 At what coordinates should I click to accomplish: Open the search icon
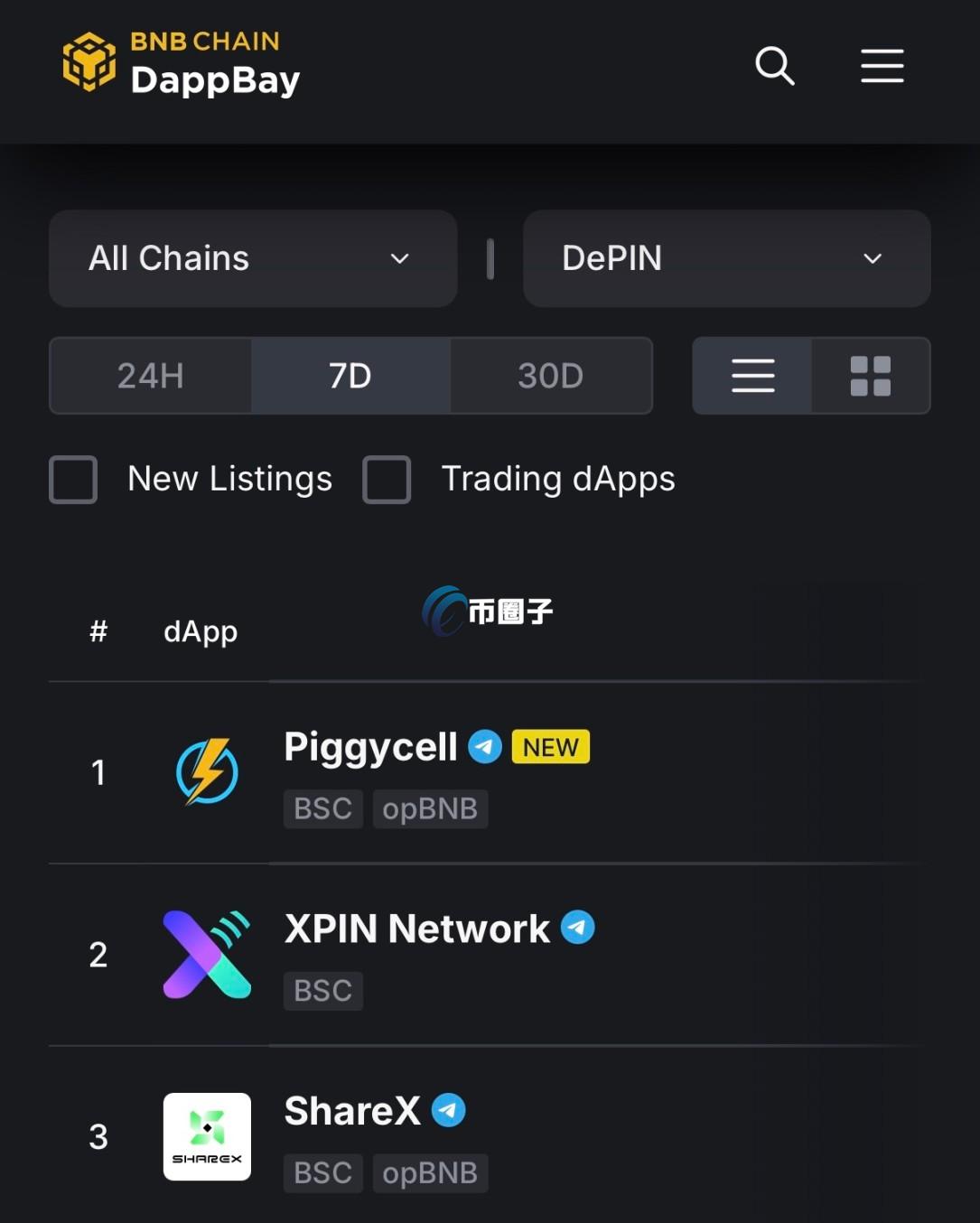[774, 66]
